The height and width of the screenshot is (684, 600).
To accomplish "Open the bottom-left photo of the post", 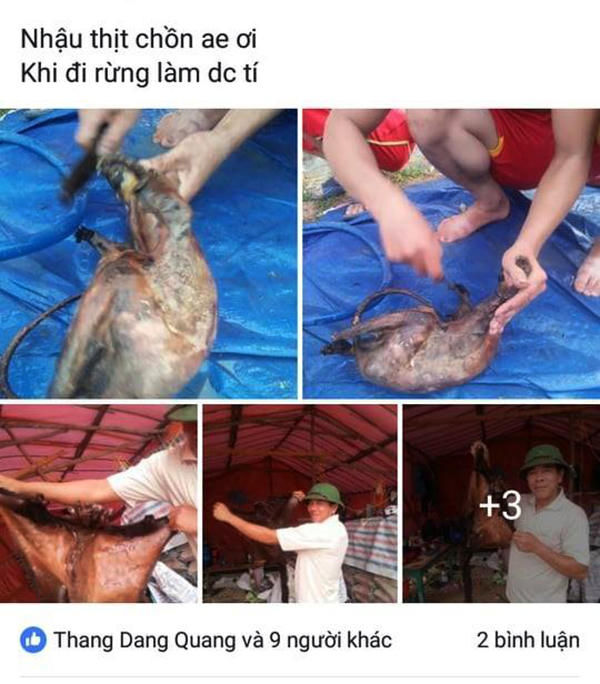I will tap(98, 503).
